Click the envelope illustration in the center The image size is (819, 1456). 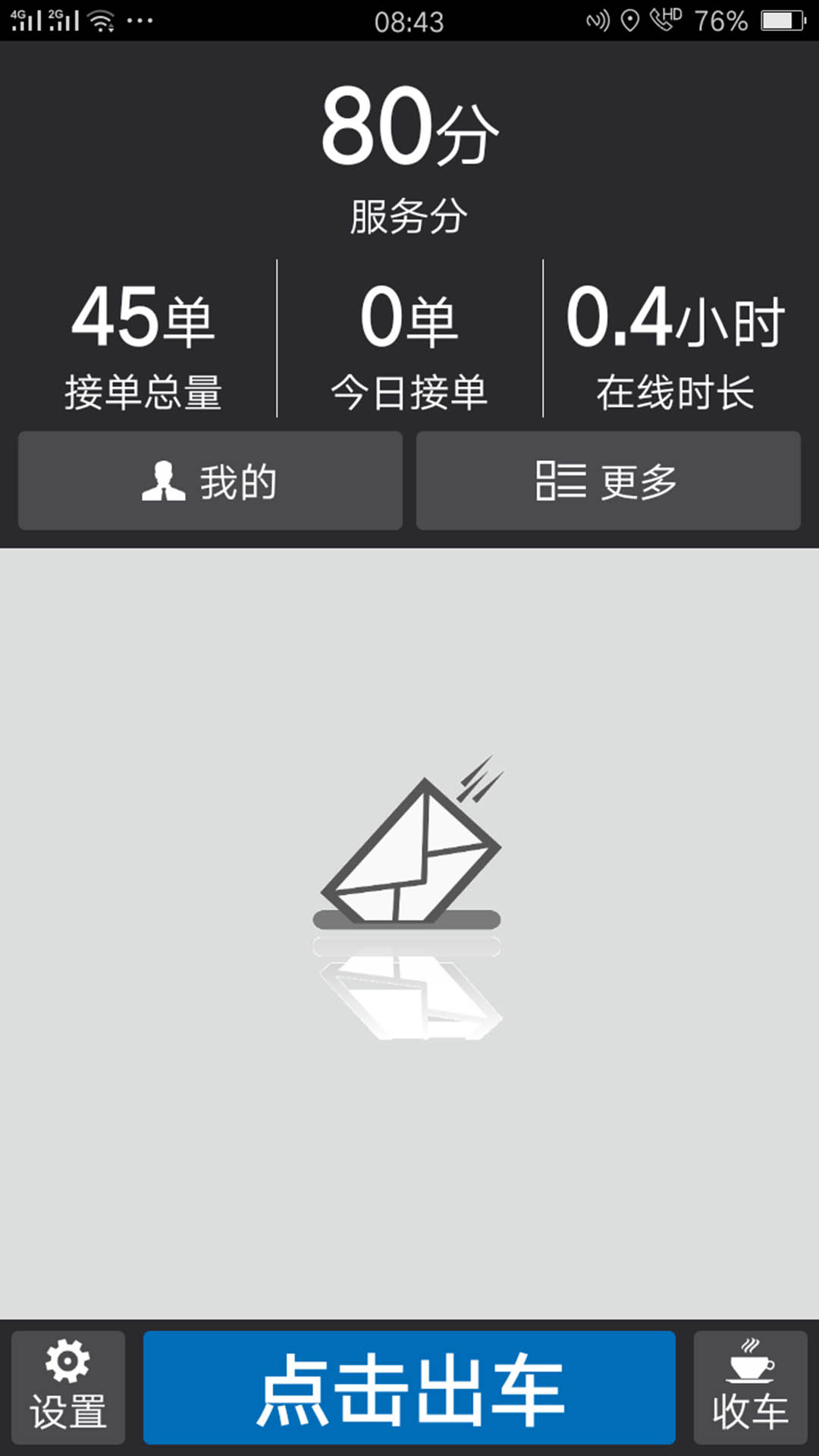pos(409,849)
